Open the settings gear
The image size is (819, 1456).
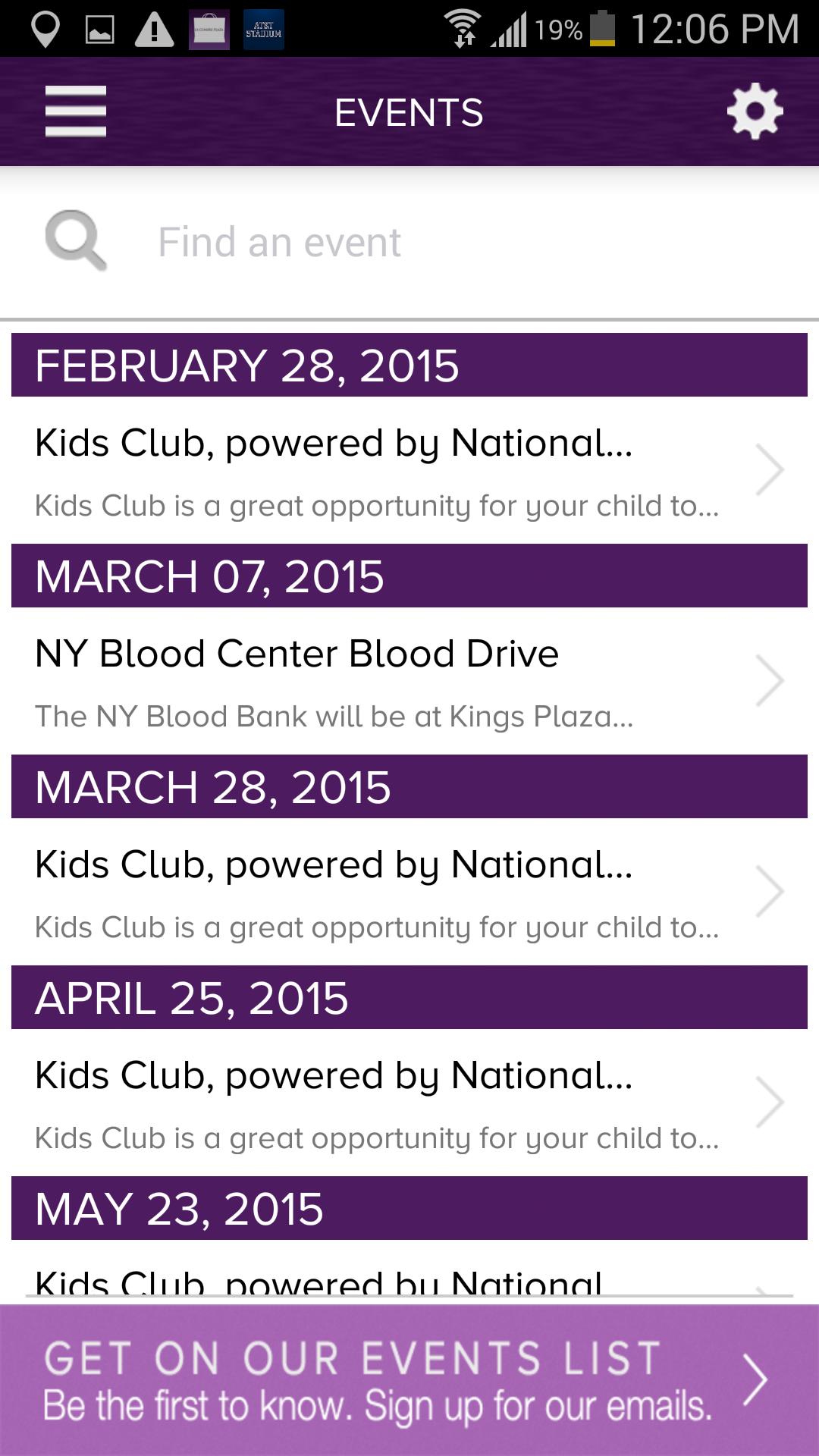[x=755, y=112]
